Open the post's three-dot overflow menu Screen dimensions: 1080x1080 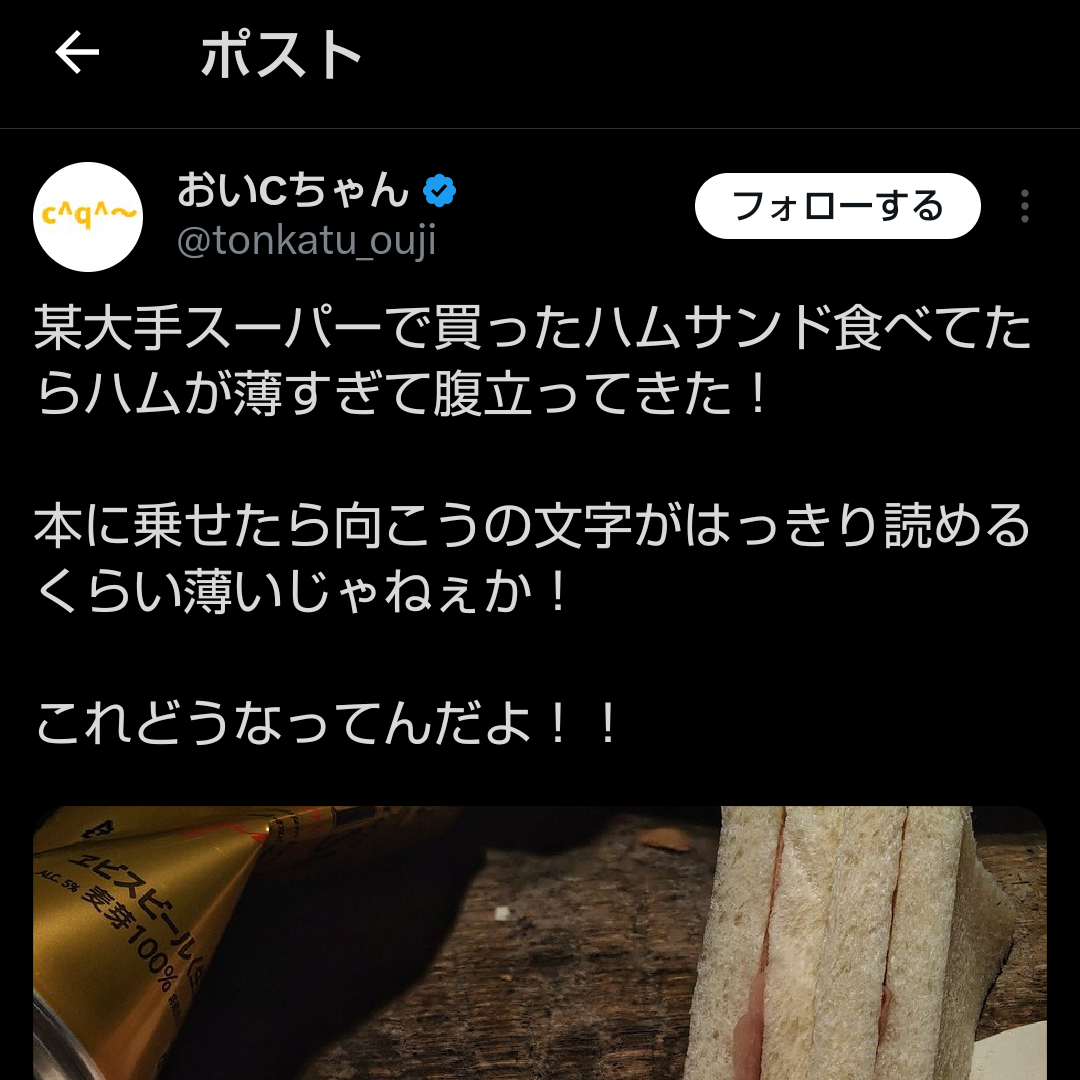(x=1025, y=206)
